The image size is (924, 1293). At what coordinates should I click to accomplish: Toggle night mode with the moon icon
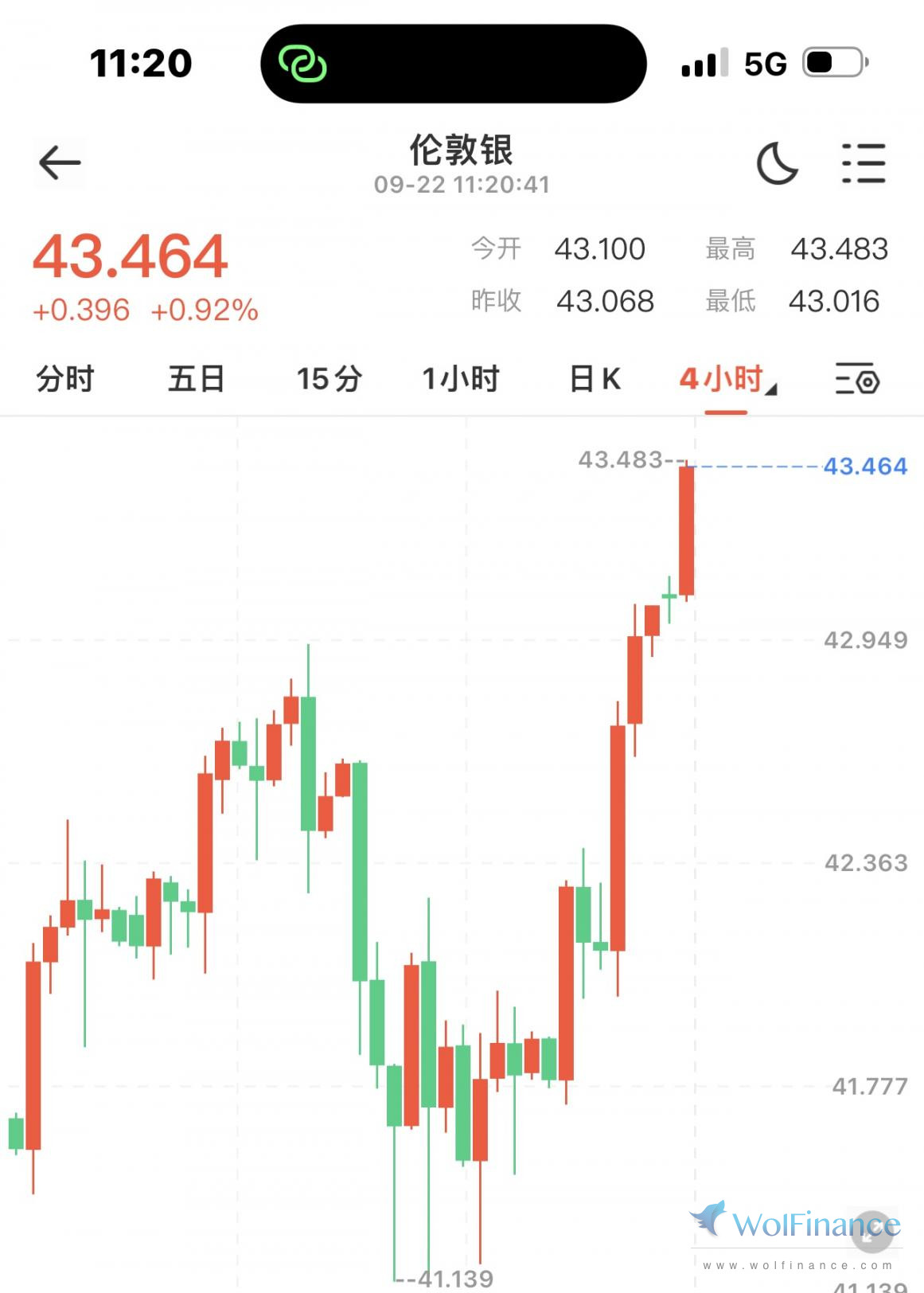pos(776,163)
